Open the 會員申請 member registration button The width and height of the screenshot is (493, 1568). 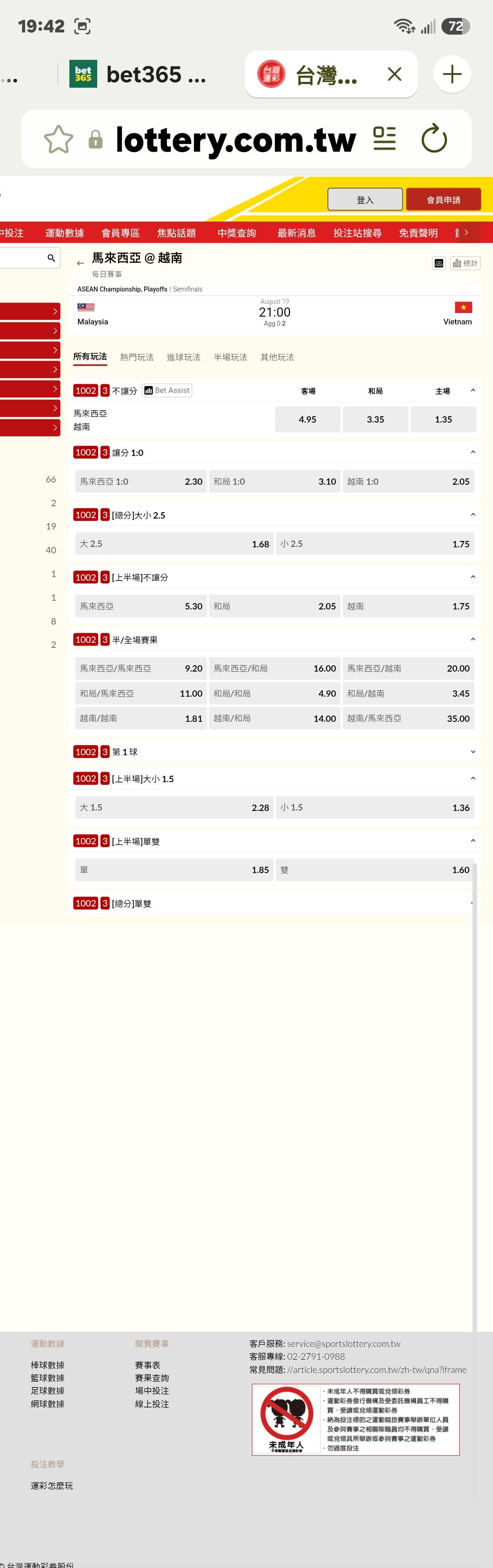(443, 199)
